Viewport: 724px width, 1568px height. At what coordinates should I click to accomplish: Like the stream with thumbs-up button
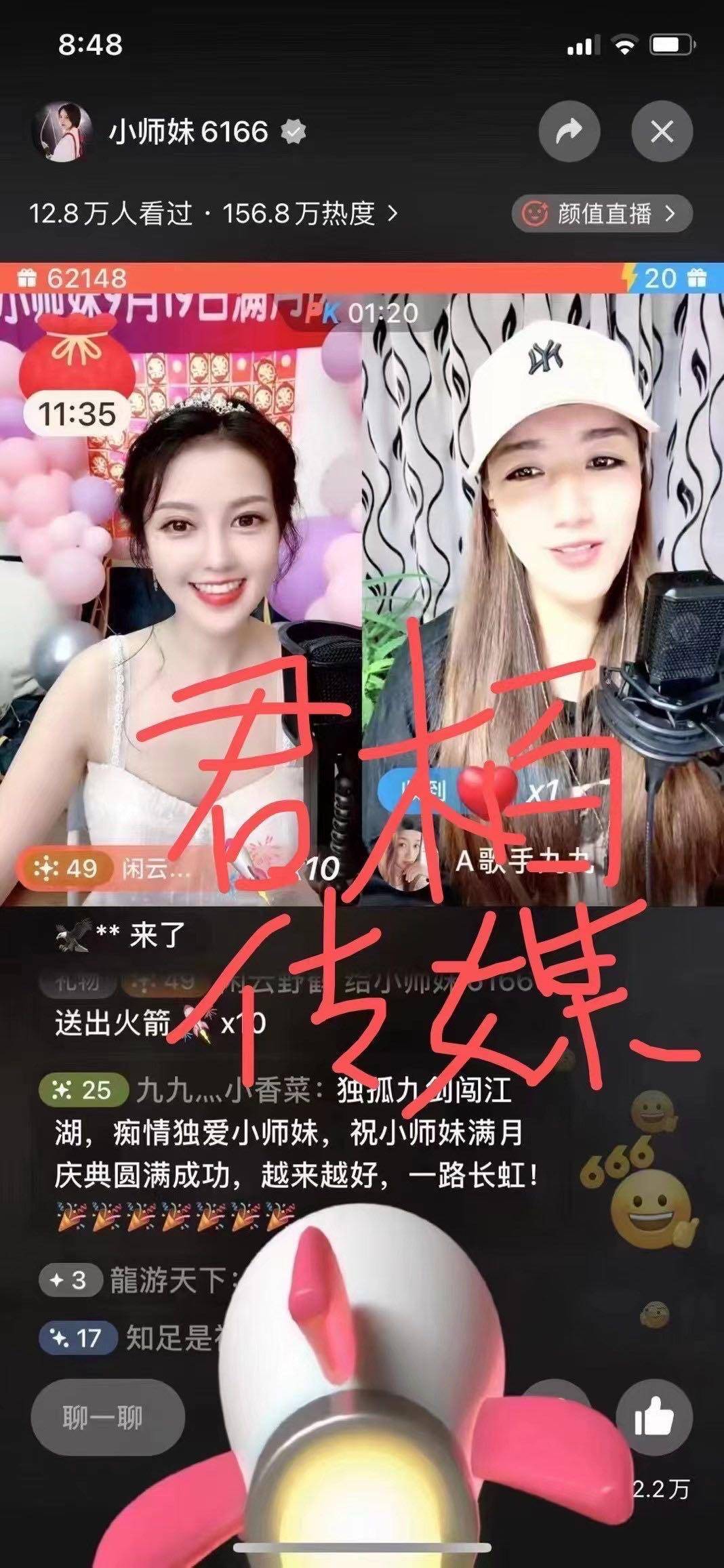653,1416
